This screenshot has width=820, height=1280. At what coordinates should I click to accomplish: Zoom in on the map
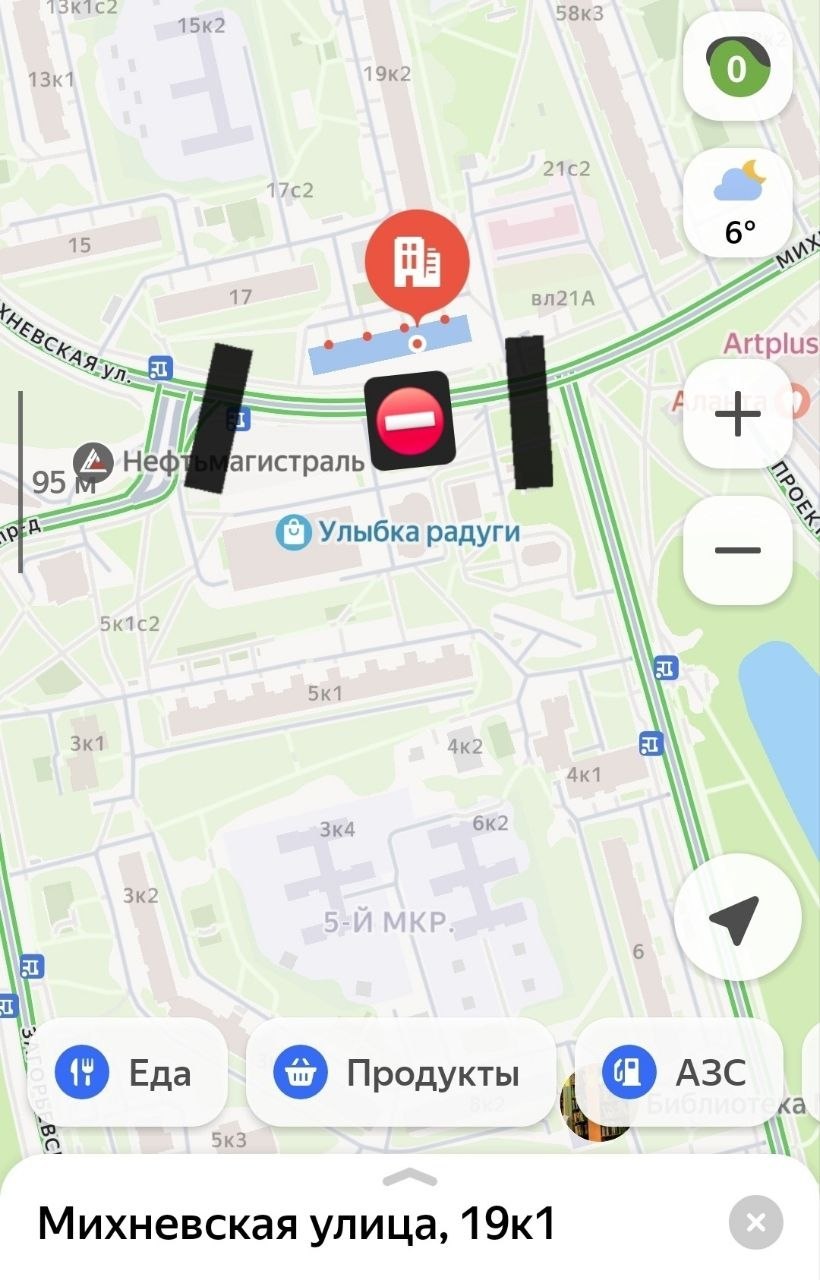(x=738, y=413)
